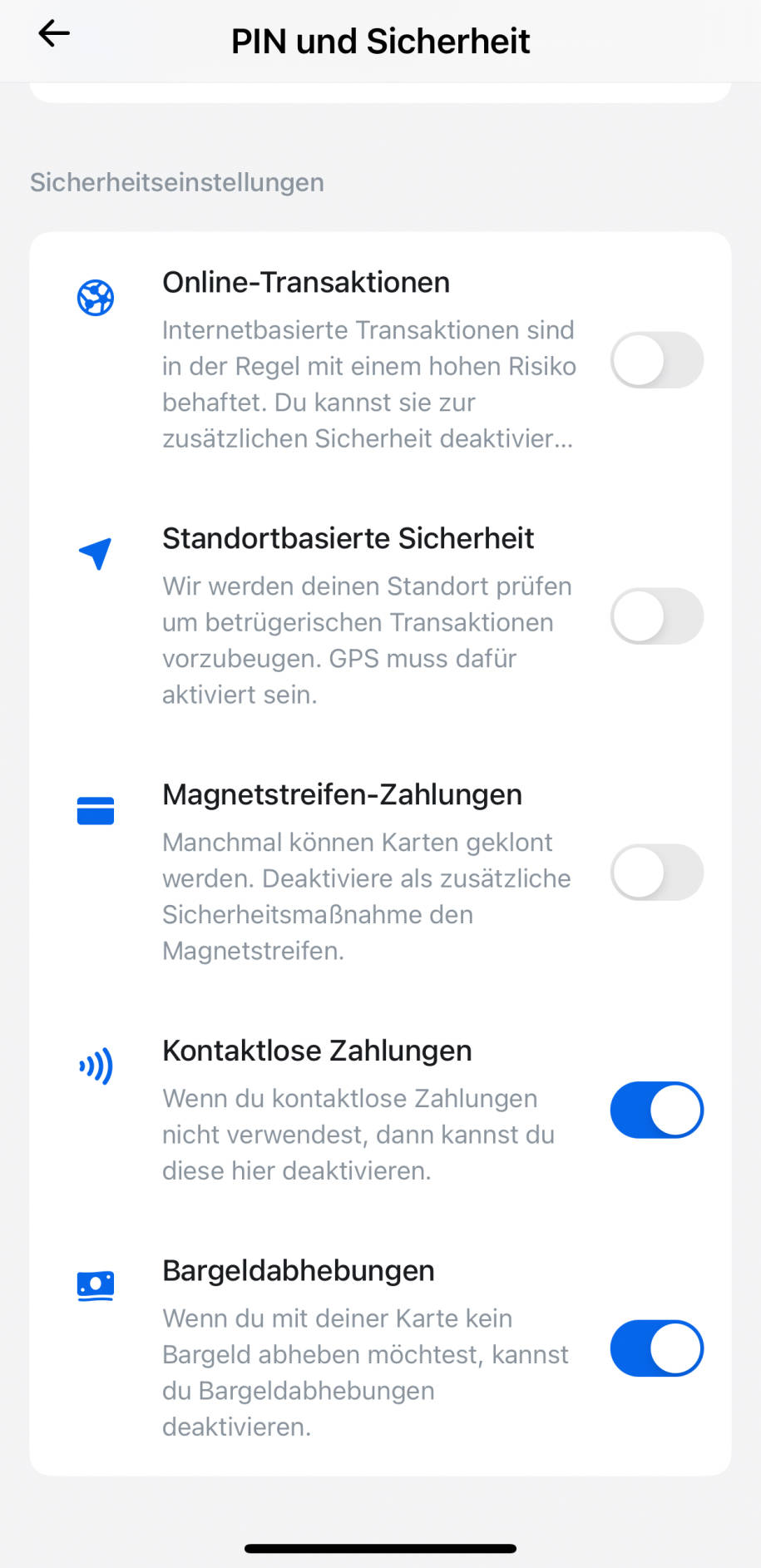This screenshot has width=761, height=1568.
Task: Disable Kontaktlose Zahlungen
Action: [x=656, y=1110]
